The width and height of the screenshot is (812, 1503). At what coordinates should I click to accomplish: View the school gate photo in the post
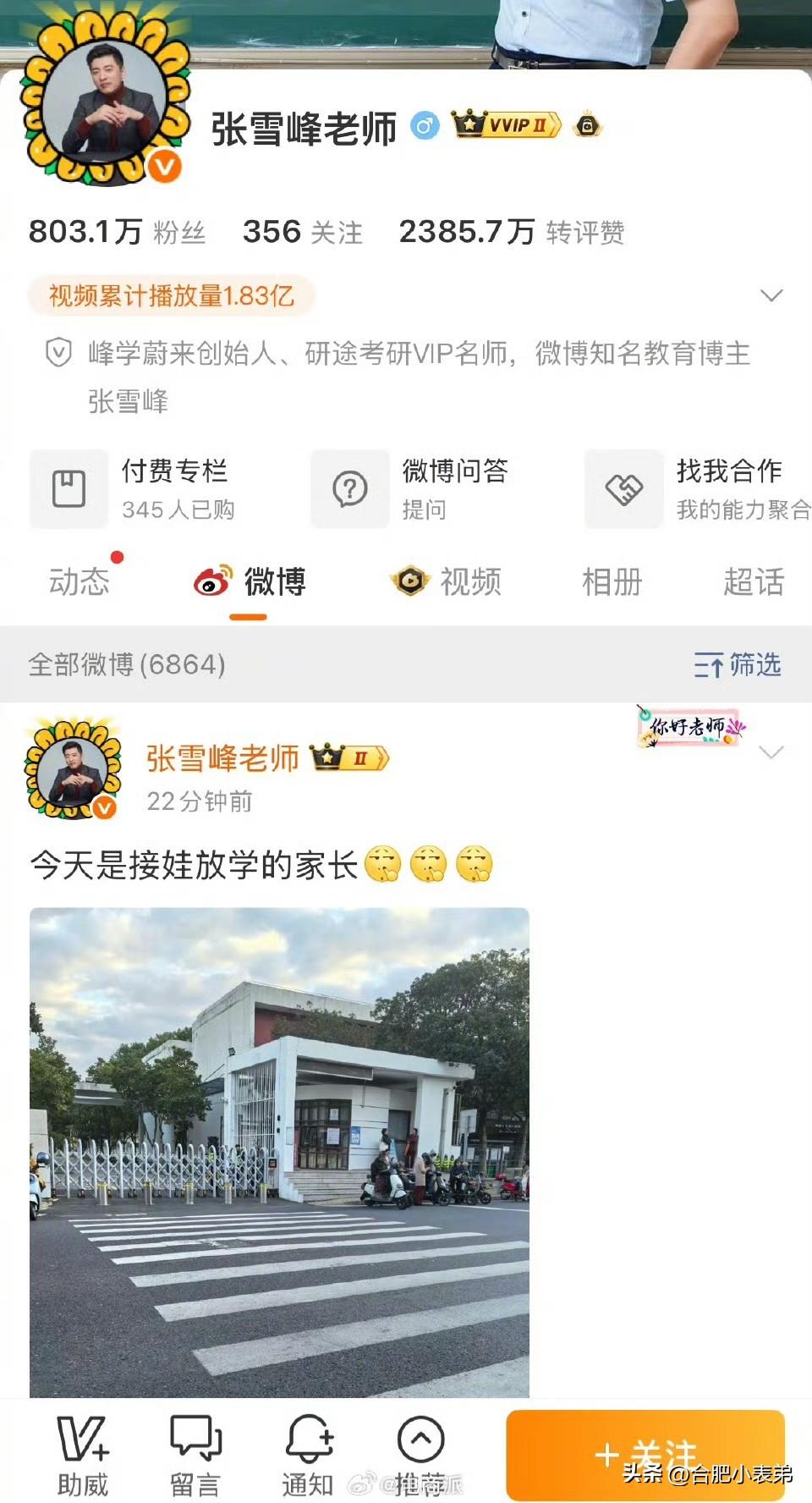click(x=279, y=1151)
